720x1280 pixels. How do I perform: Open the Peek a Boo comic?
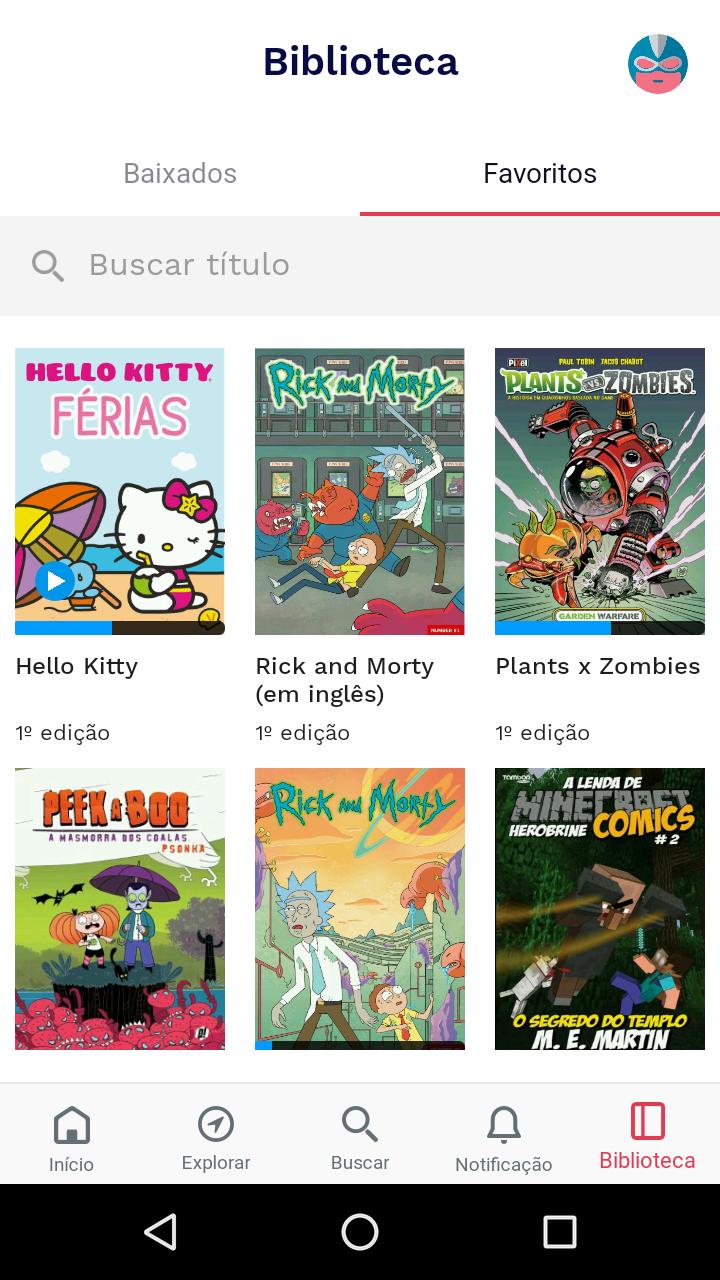pos(120,908)
